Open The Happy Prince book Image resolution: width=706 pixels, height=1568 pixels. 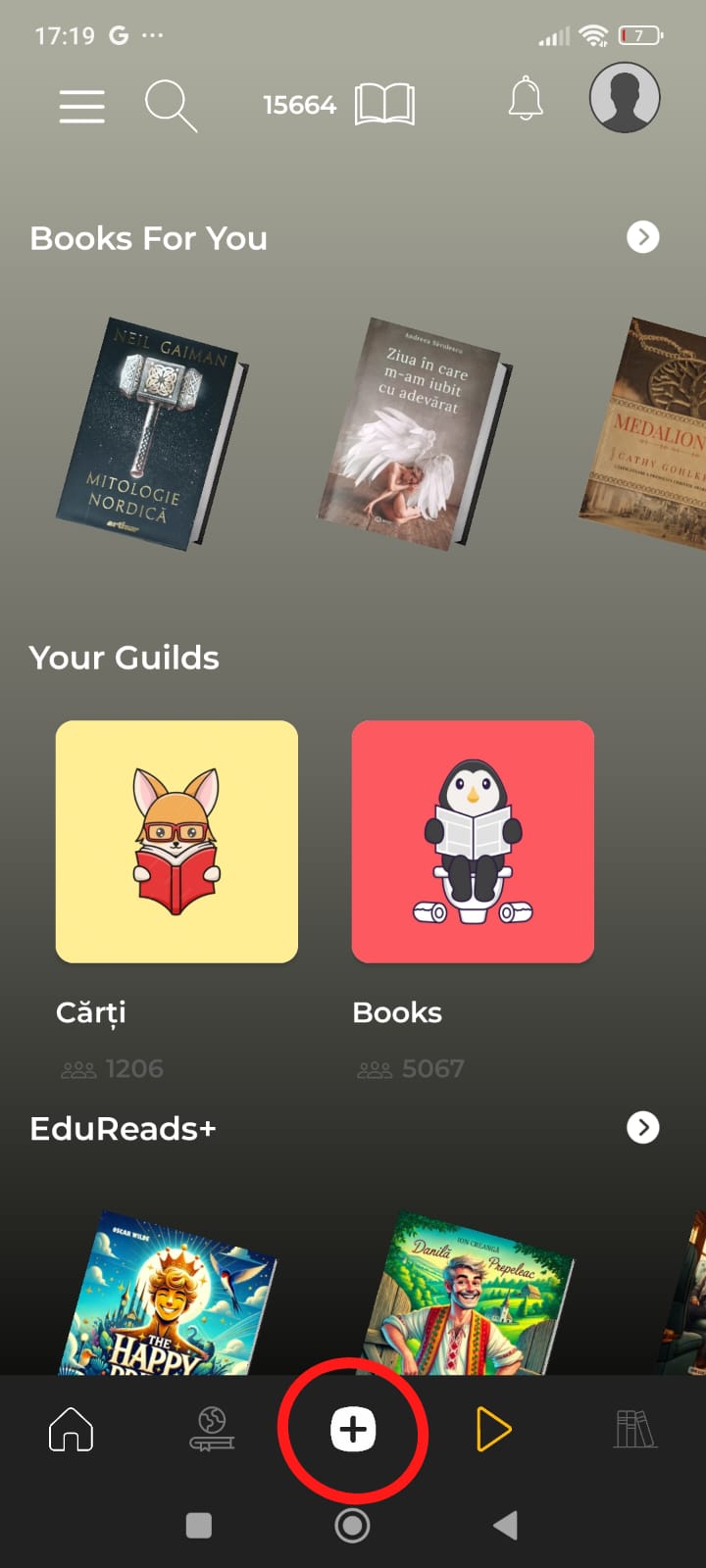click(x=172, y=1294)
